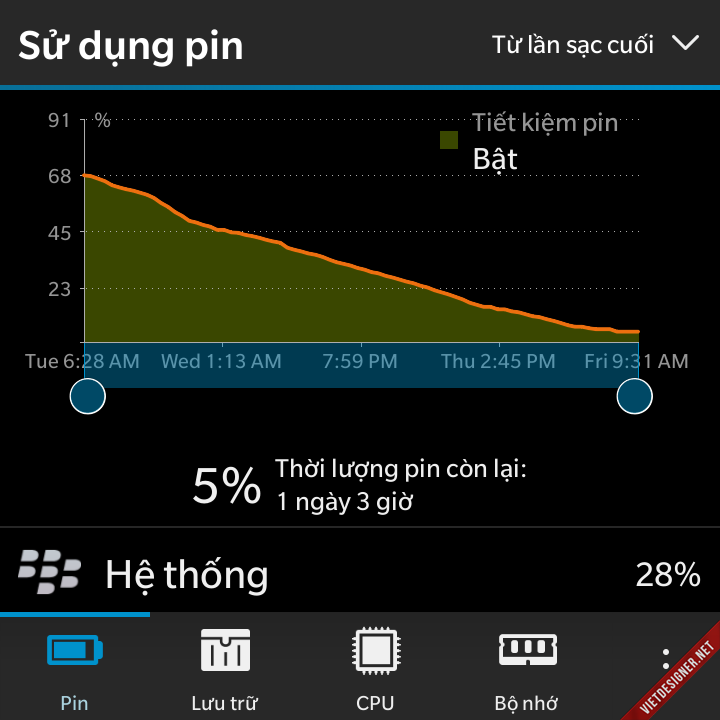
Task: Open the overflow menu in bottom bar
Action: point(666,660)
